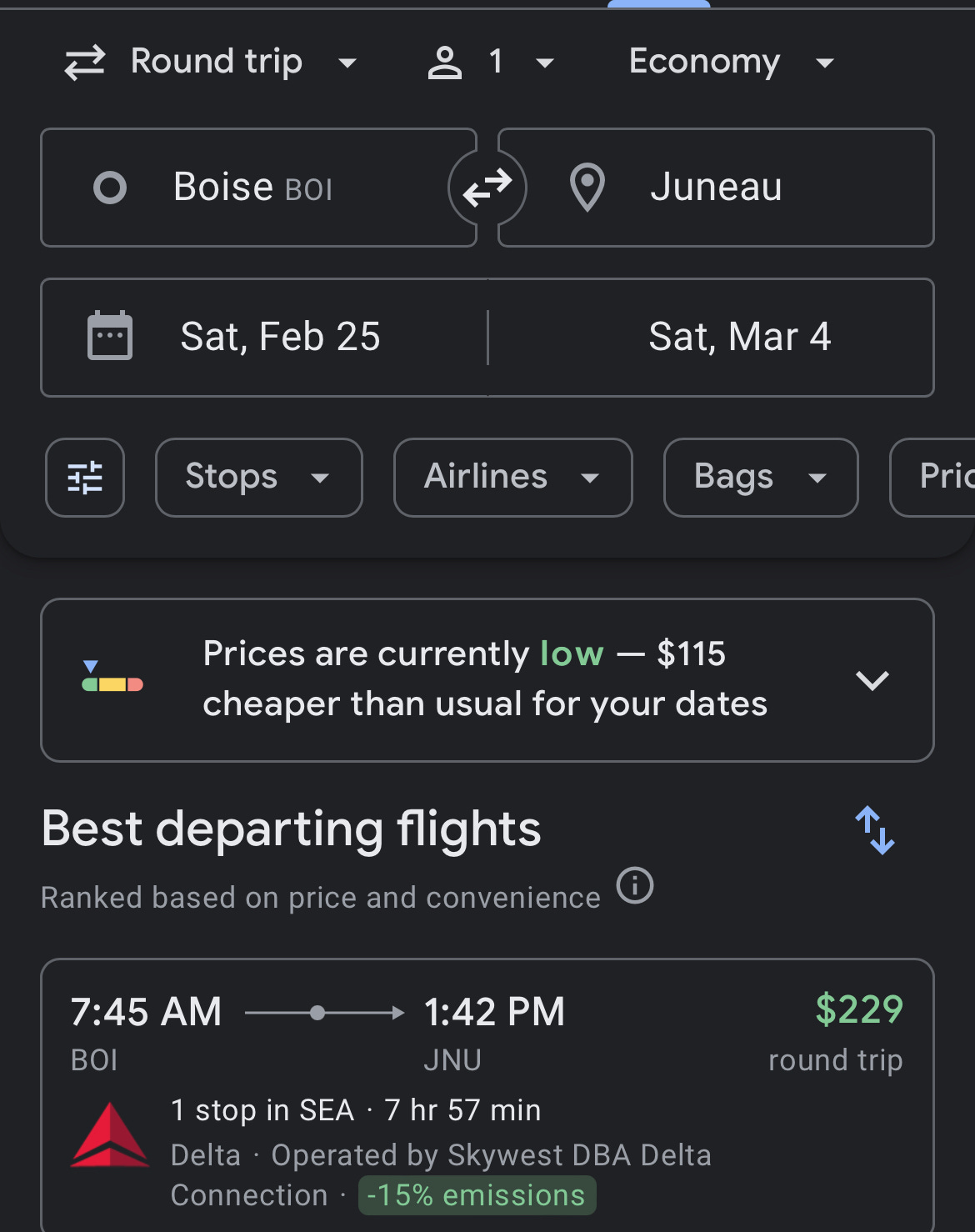Click the calendar icon beside departure date
The width and height of the screenshot is (975, 1232).
tap(112, 335)
